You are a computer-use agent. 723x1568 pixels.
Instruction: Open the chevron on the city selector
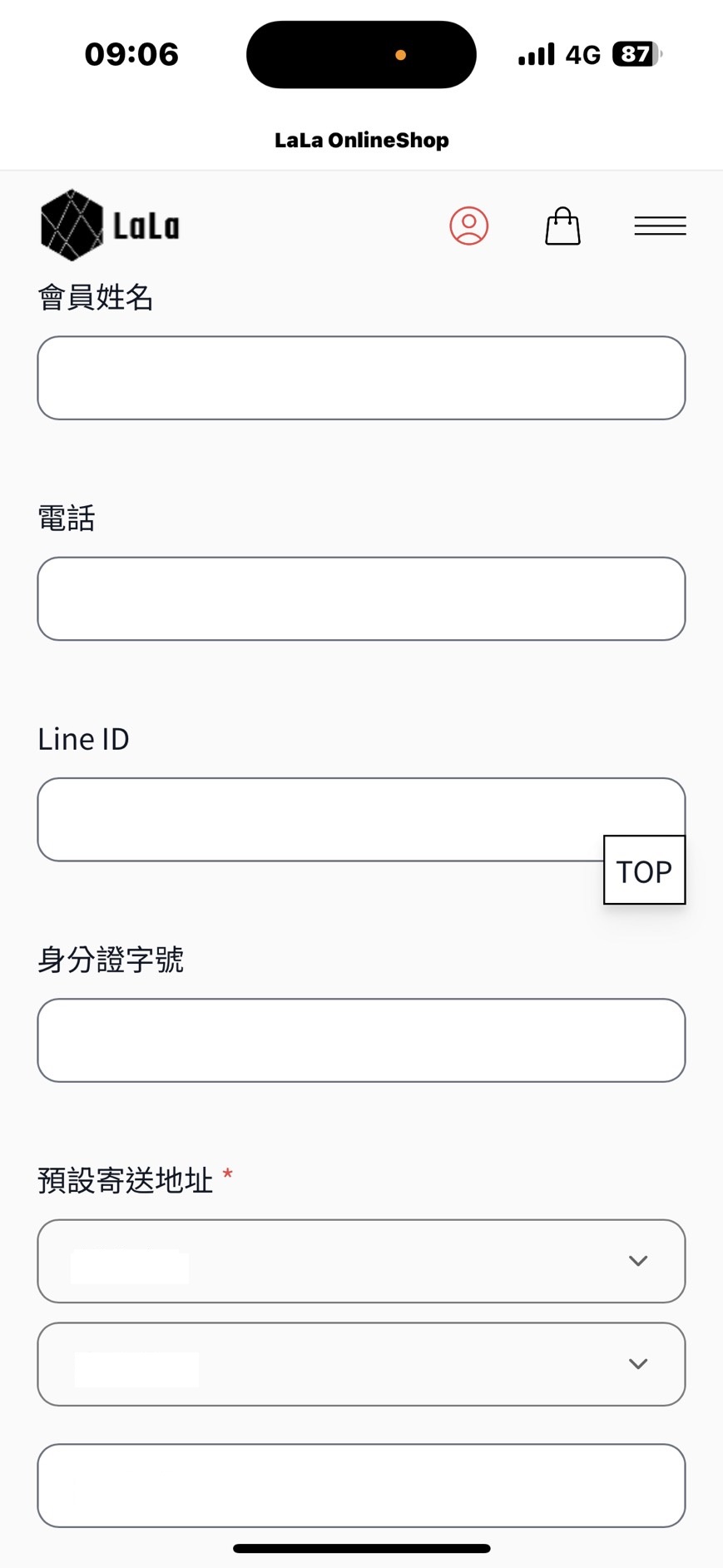point(637,1261)
